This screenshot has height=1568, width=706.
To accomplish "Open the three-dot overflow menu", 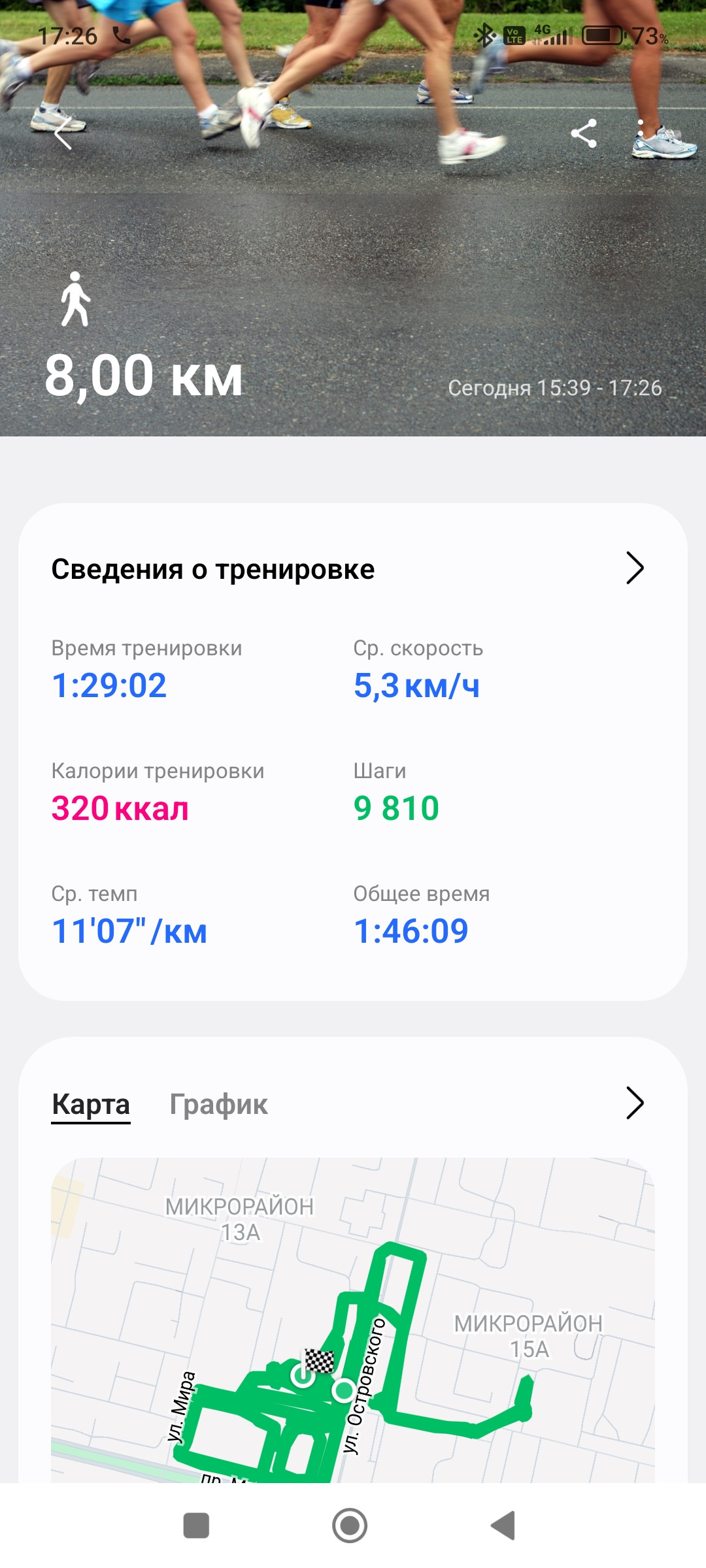I will coord(641,133).
